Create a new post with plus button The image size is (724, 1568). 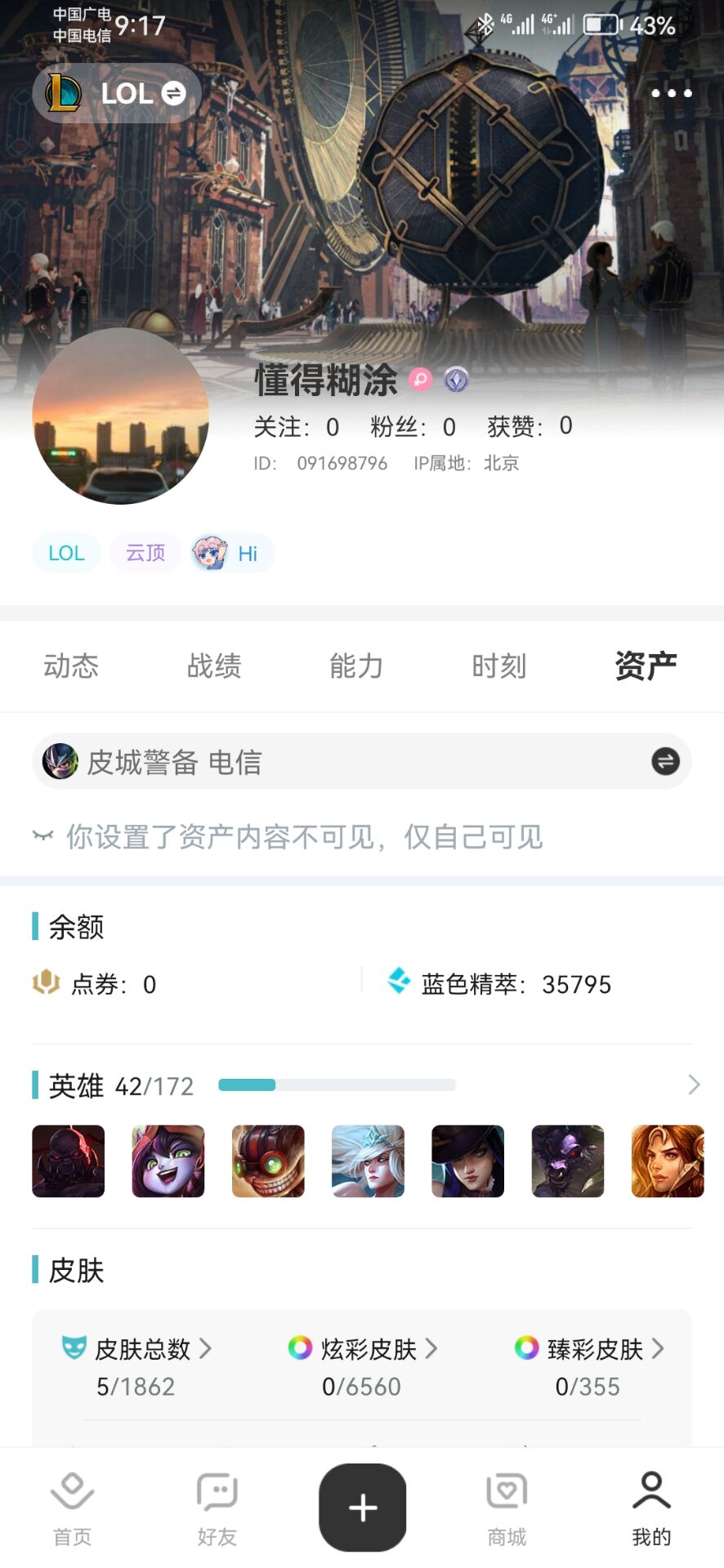click(x=363, y=1508)
